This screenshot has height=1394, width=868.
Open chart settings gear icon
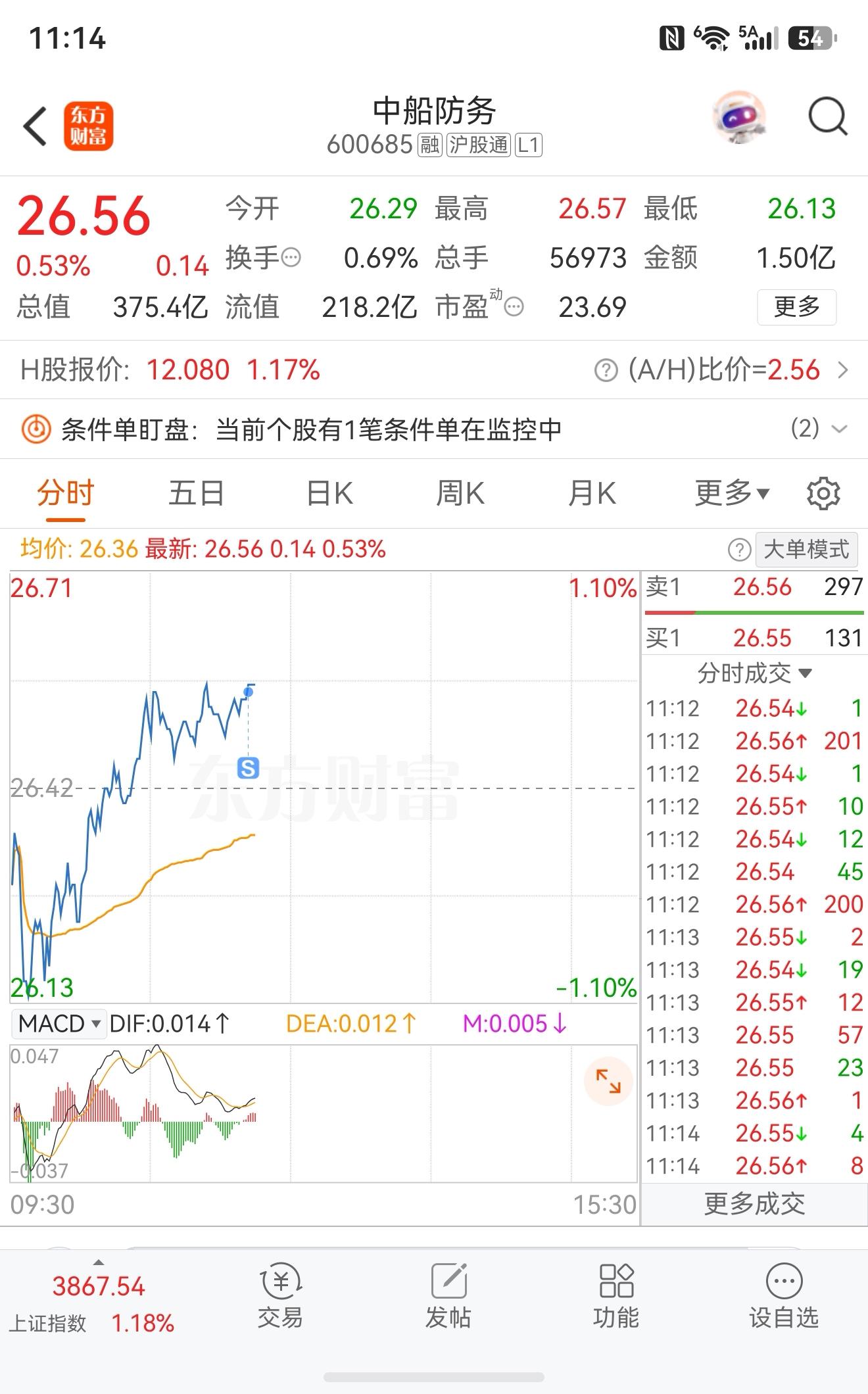(x=823, y=493)
